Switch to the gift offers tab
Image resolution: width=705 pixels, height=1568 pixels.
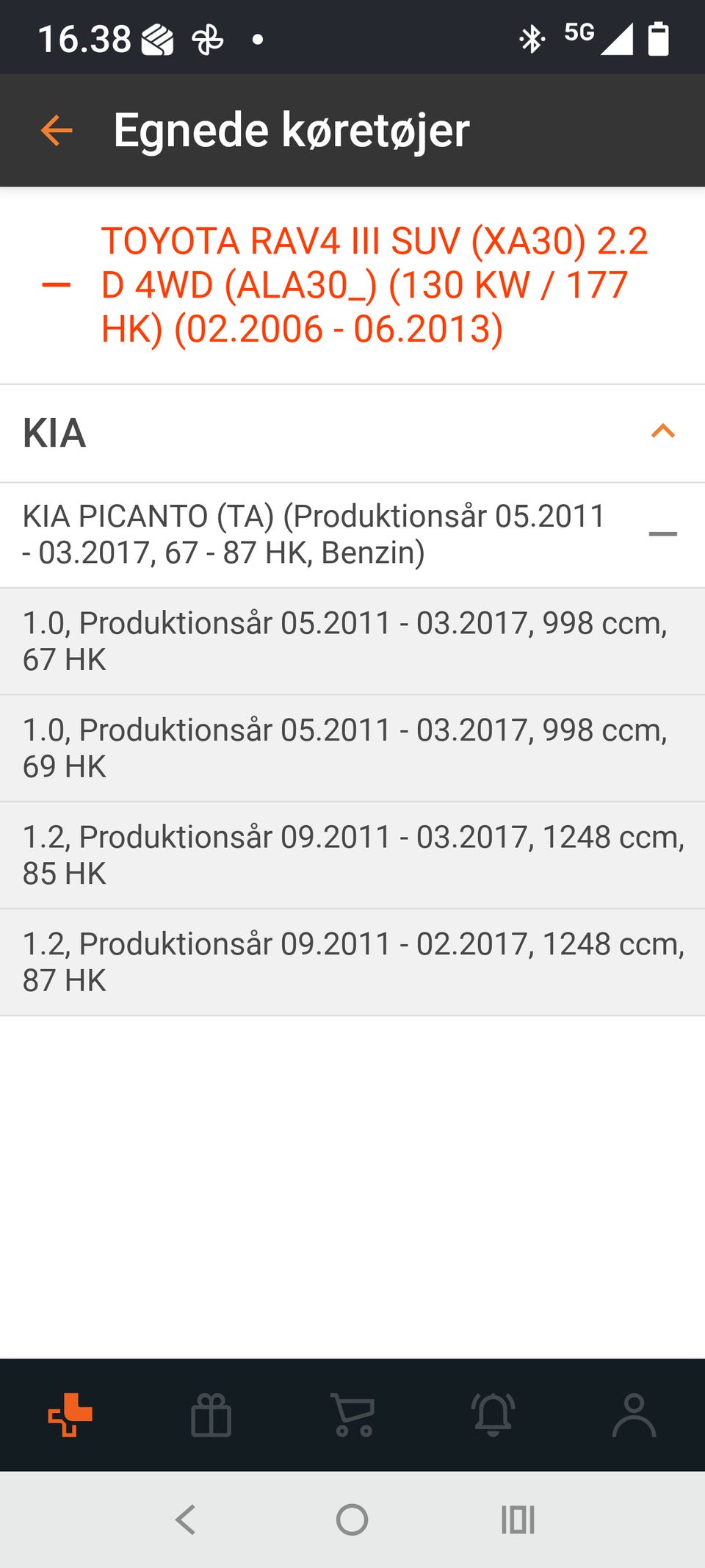point(211,1414)
